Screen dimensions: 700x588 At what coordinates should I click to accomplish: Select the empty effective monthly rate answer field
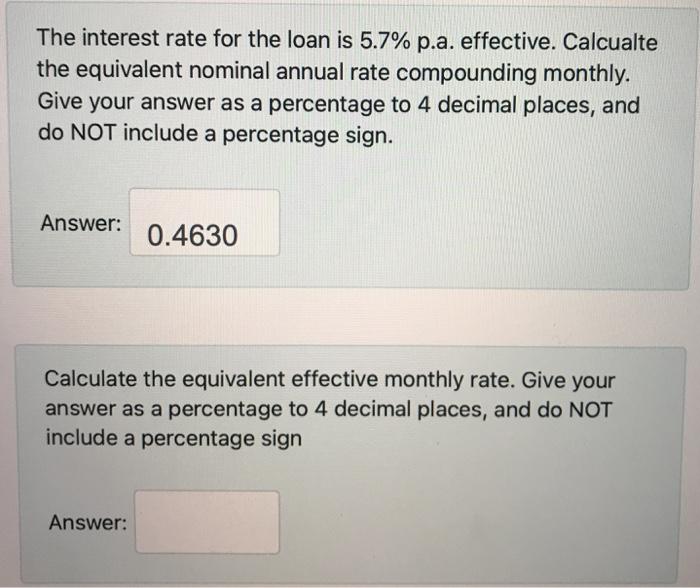[207, 521]
